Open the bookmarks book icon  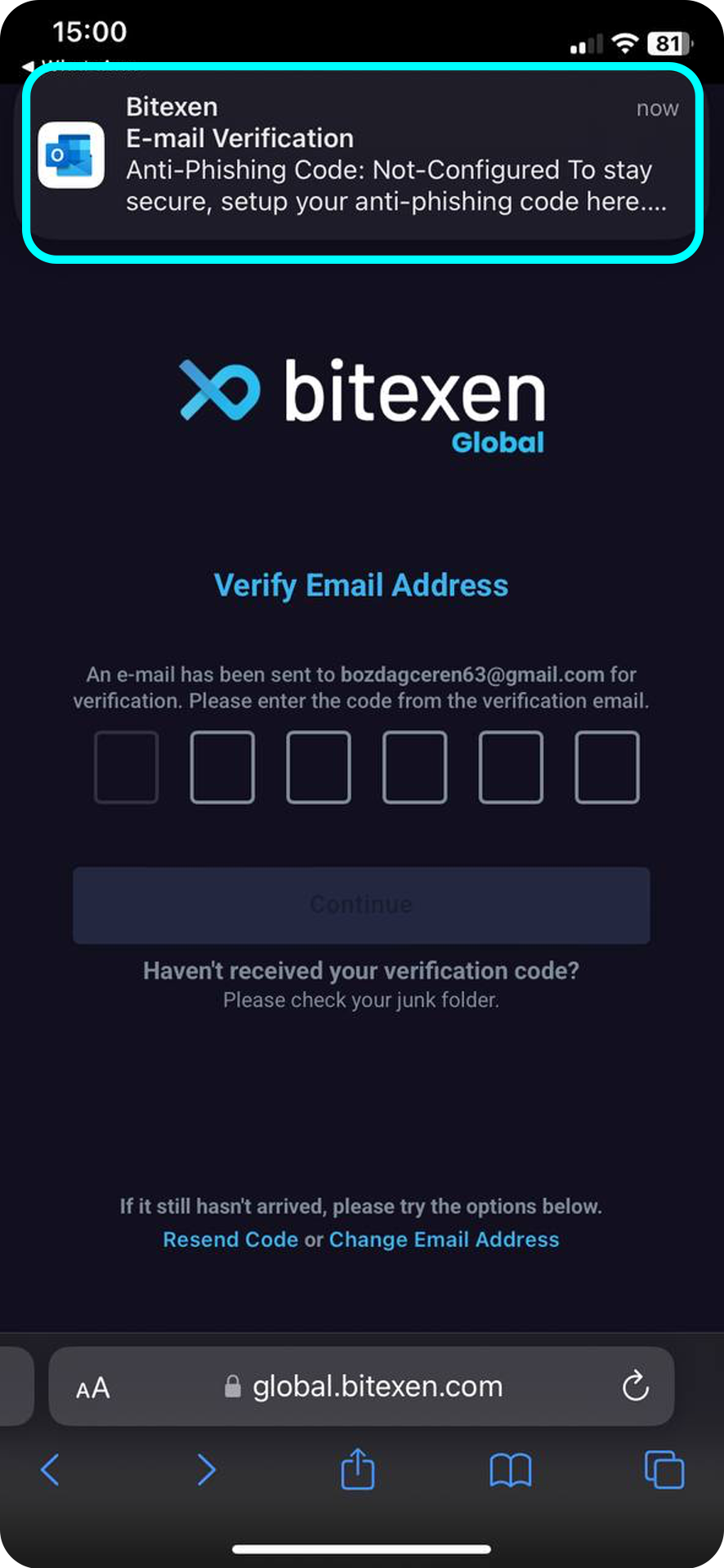coord(510,1471)
